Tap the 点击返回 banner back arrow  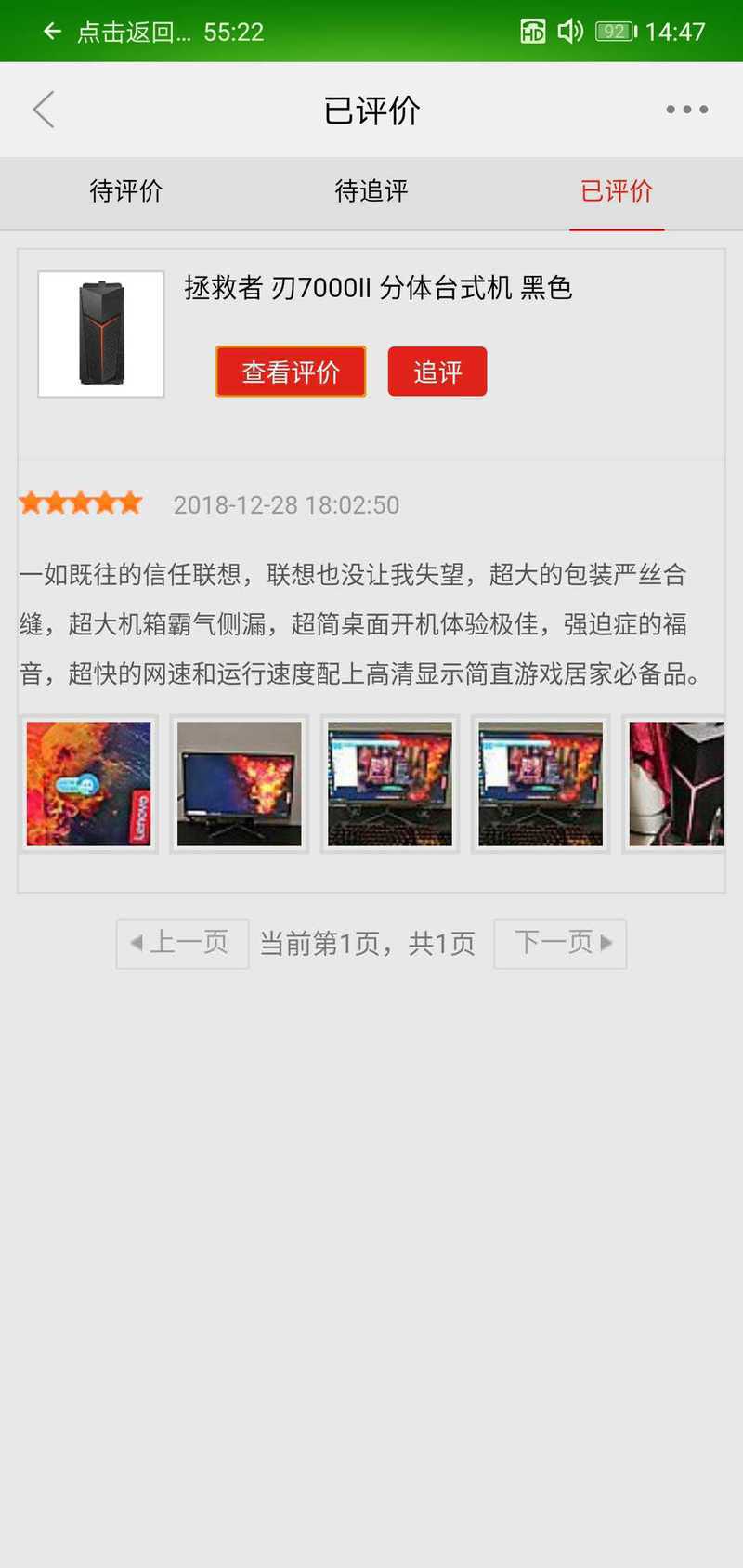tap(53, 32)
